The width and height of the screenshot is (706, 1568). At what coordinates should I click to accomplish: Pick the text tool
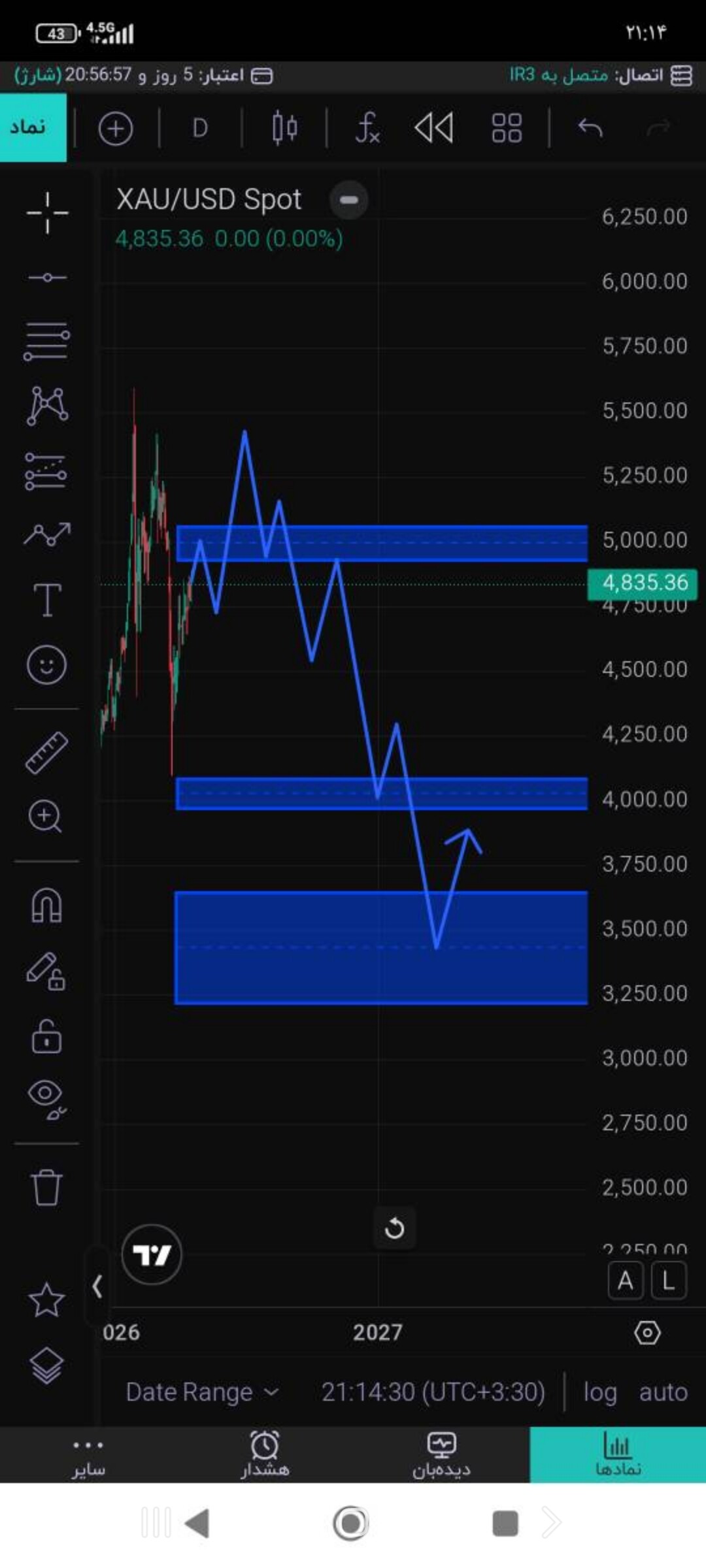pyautogui.click(x=47, y=600)
